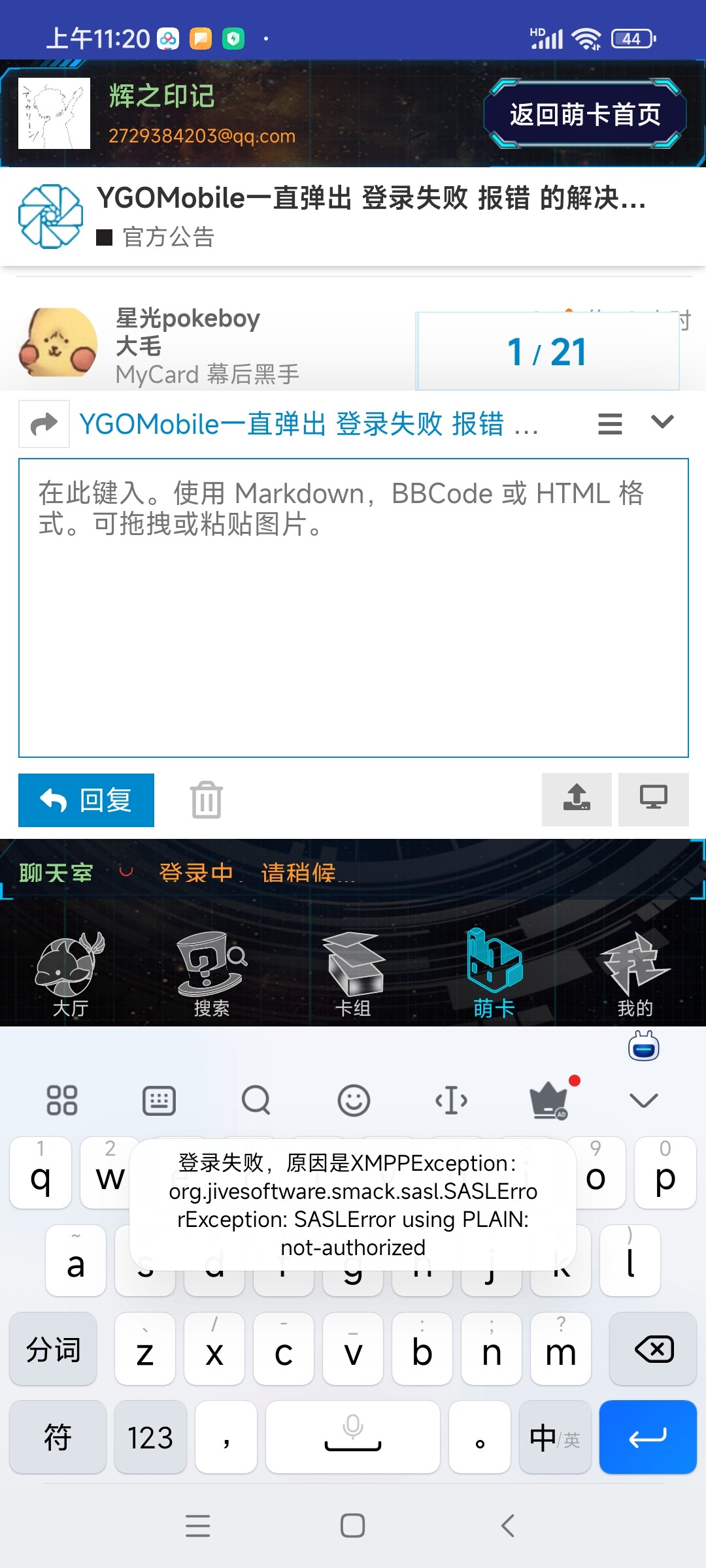Submit the post with the 回复 button
Image resolution: width=706 pixels, height=1568 pixels.
(86, 800)
